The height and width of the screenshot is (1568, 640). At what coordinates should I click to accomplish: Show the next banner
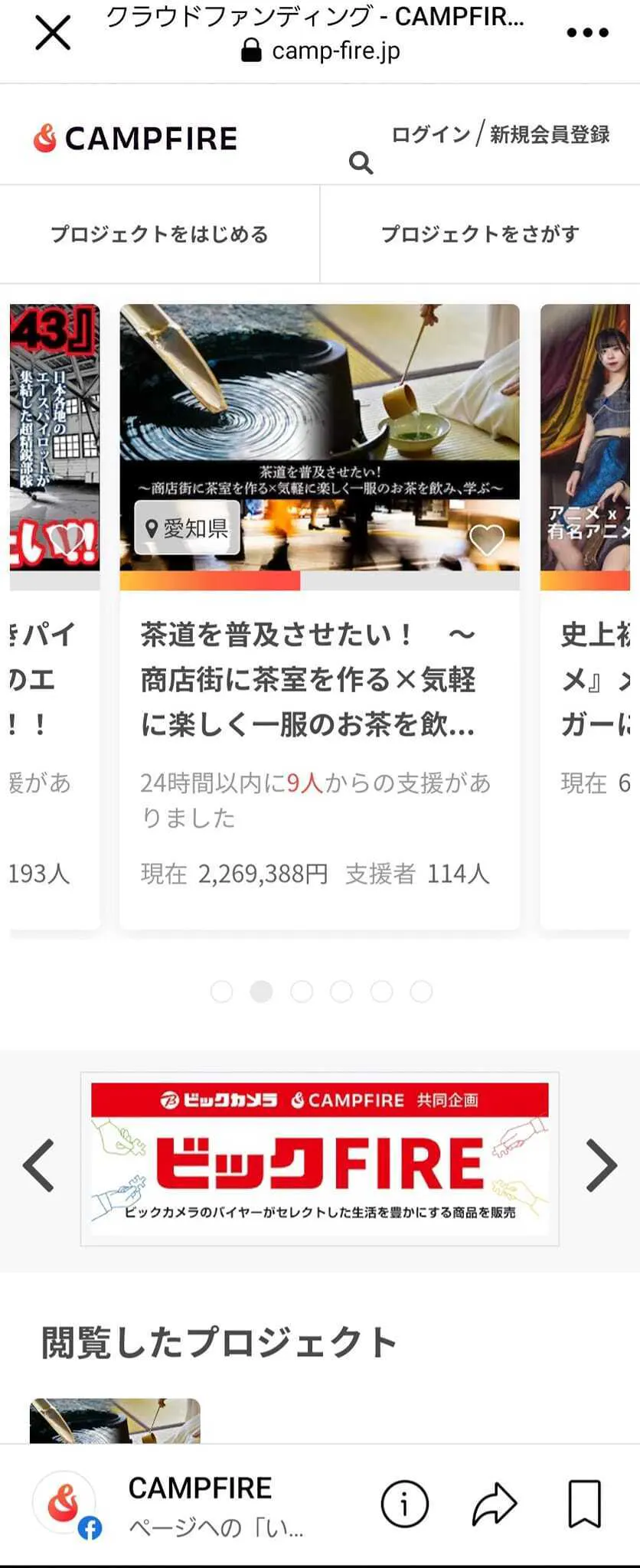click(601, 1165)
